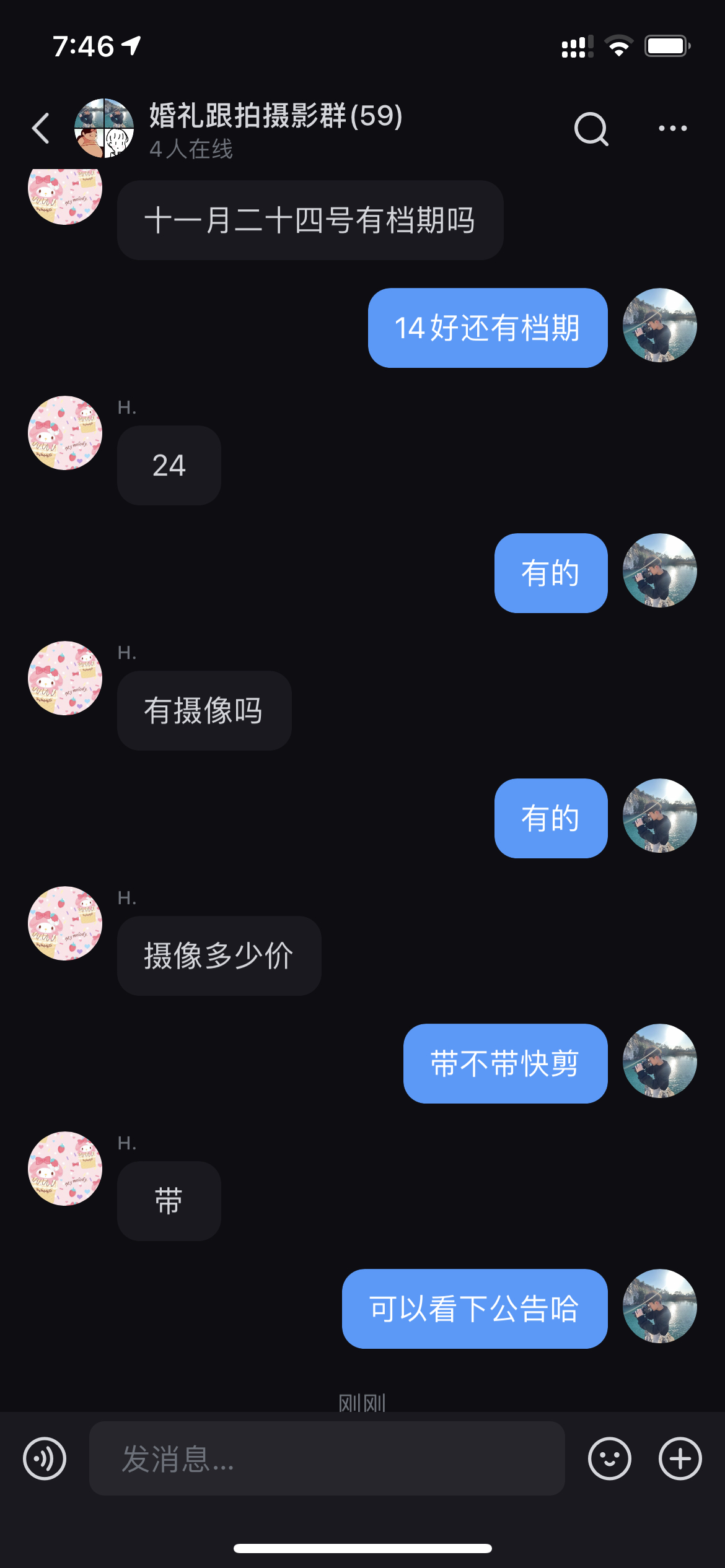The height and width of the screenshot is (1568, 725).
Task: View H.'s profile avatar beside message 24
Action: [65, 433]
